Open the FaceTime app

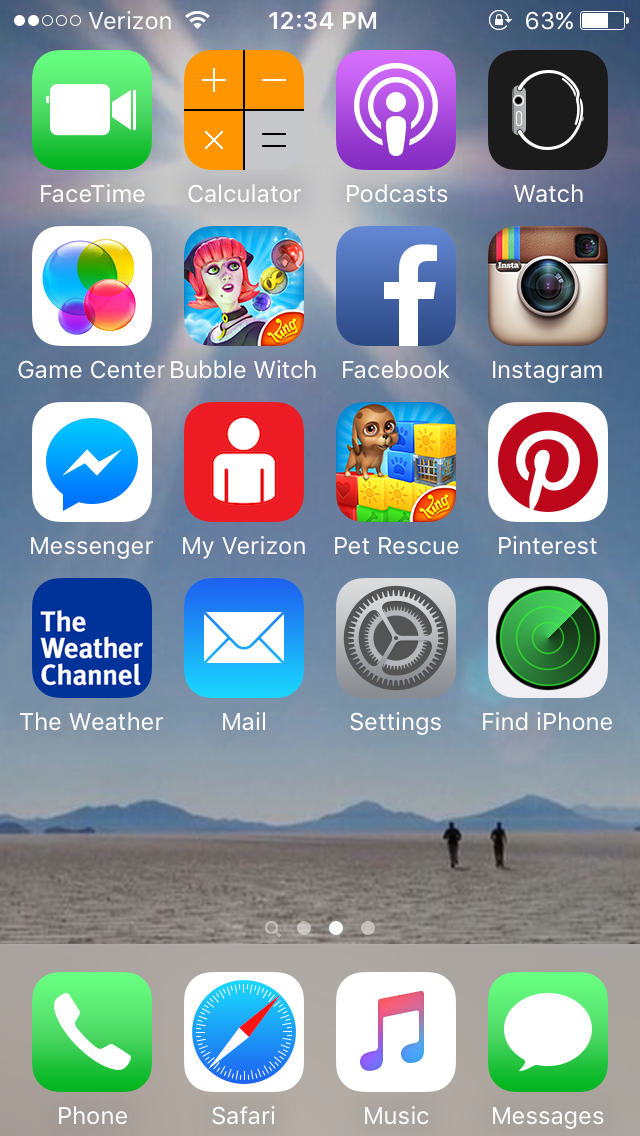tap(92, 110)
